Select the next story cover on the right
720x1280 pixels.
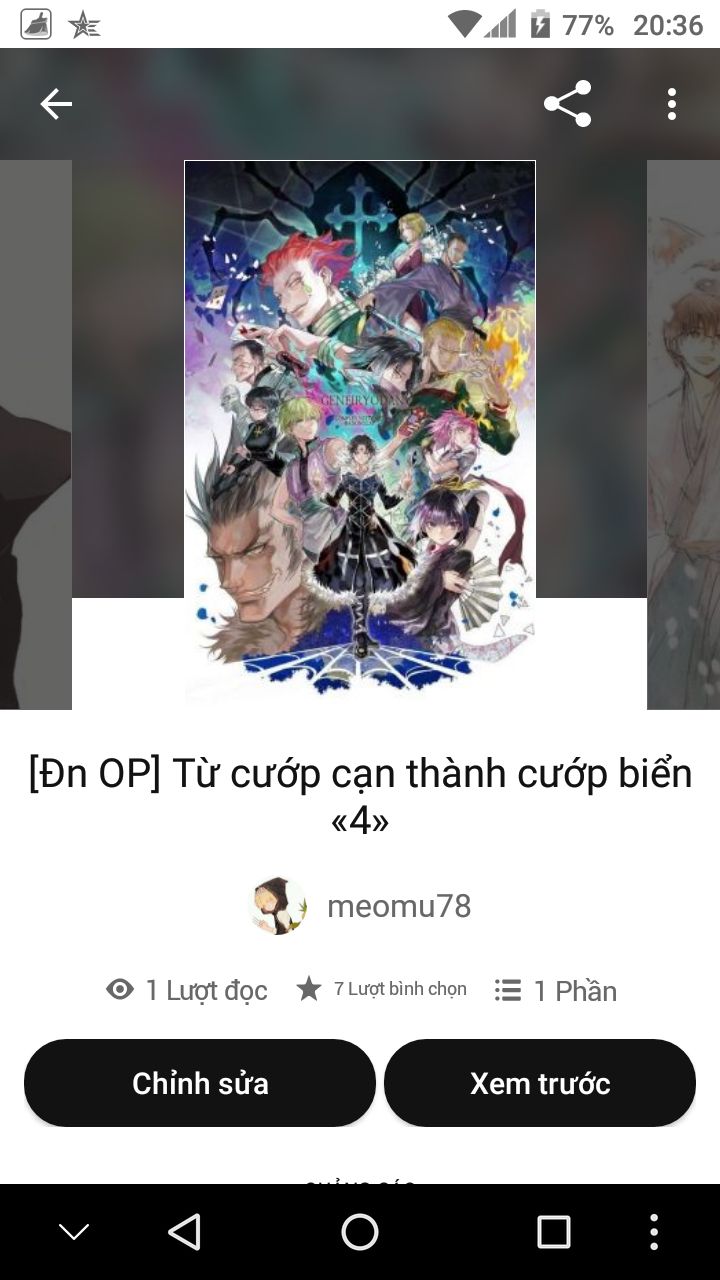point(684,435)
